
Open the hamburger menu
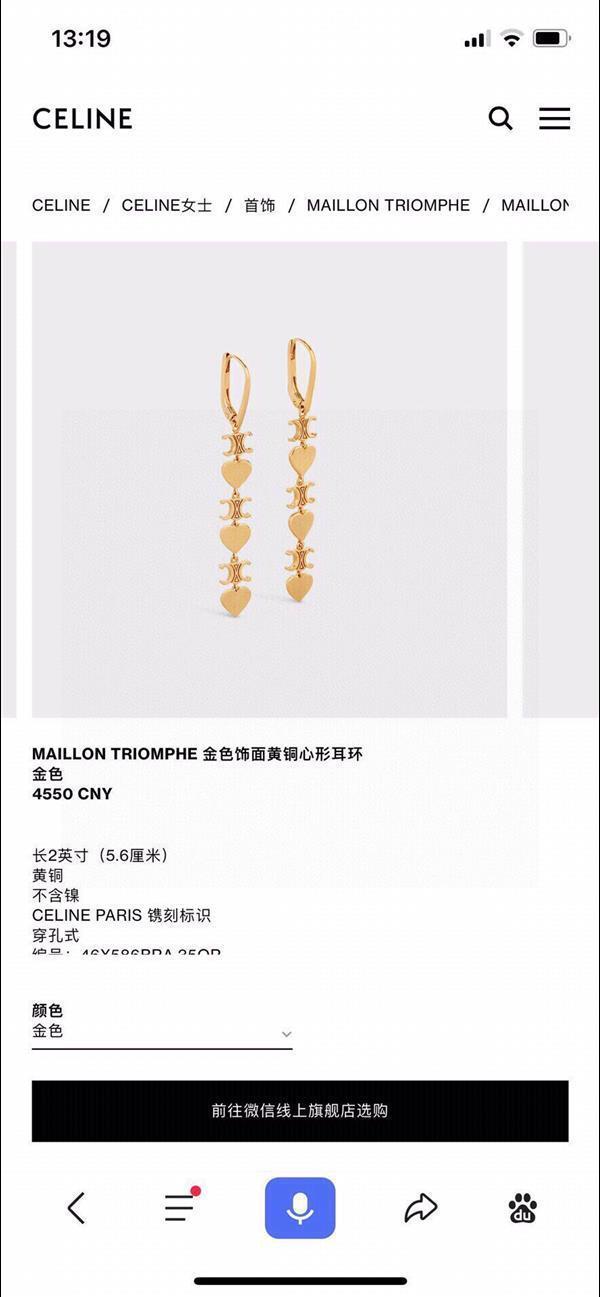[554, 118]
